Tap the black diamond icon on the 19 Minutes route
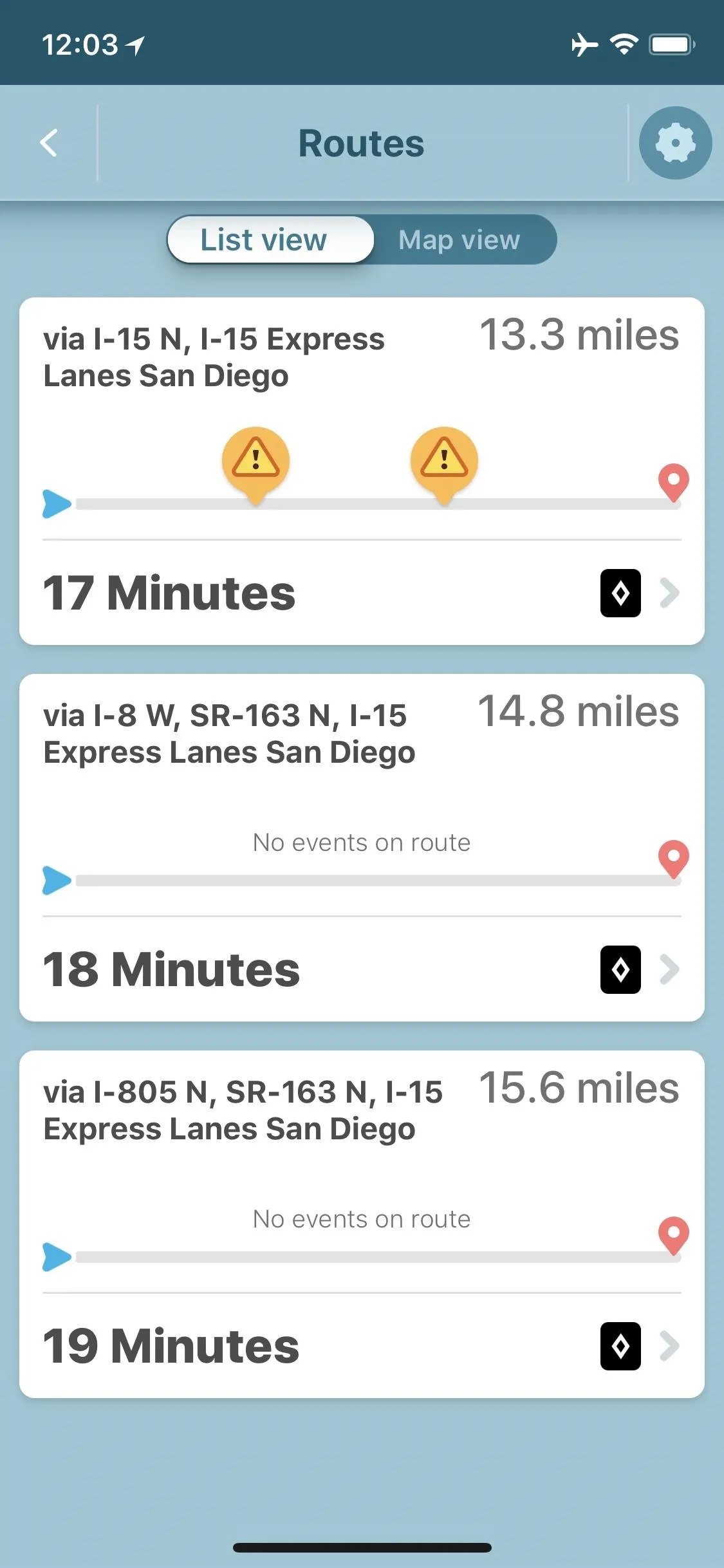 pos(620,1346)
